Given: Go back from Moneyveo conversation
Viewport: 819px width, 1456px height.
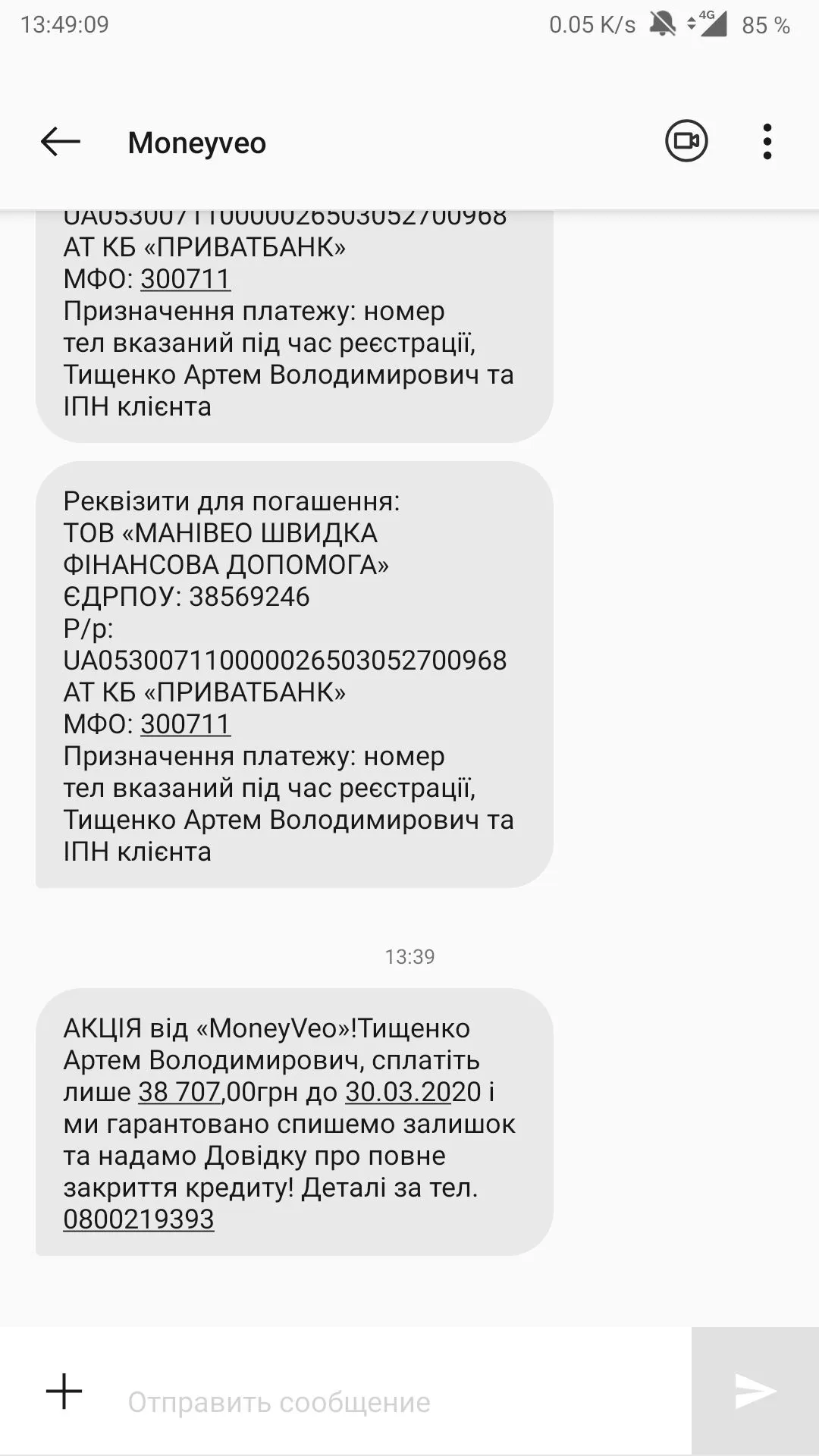Looking at the screenshot, I should pos(61,142).
